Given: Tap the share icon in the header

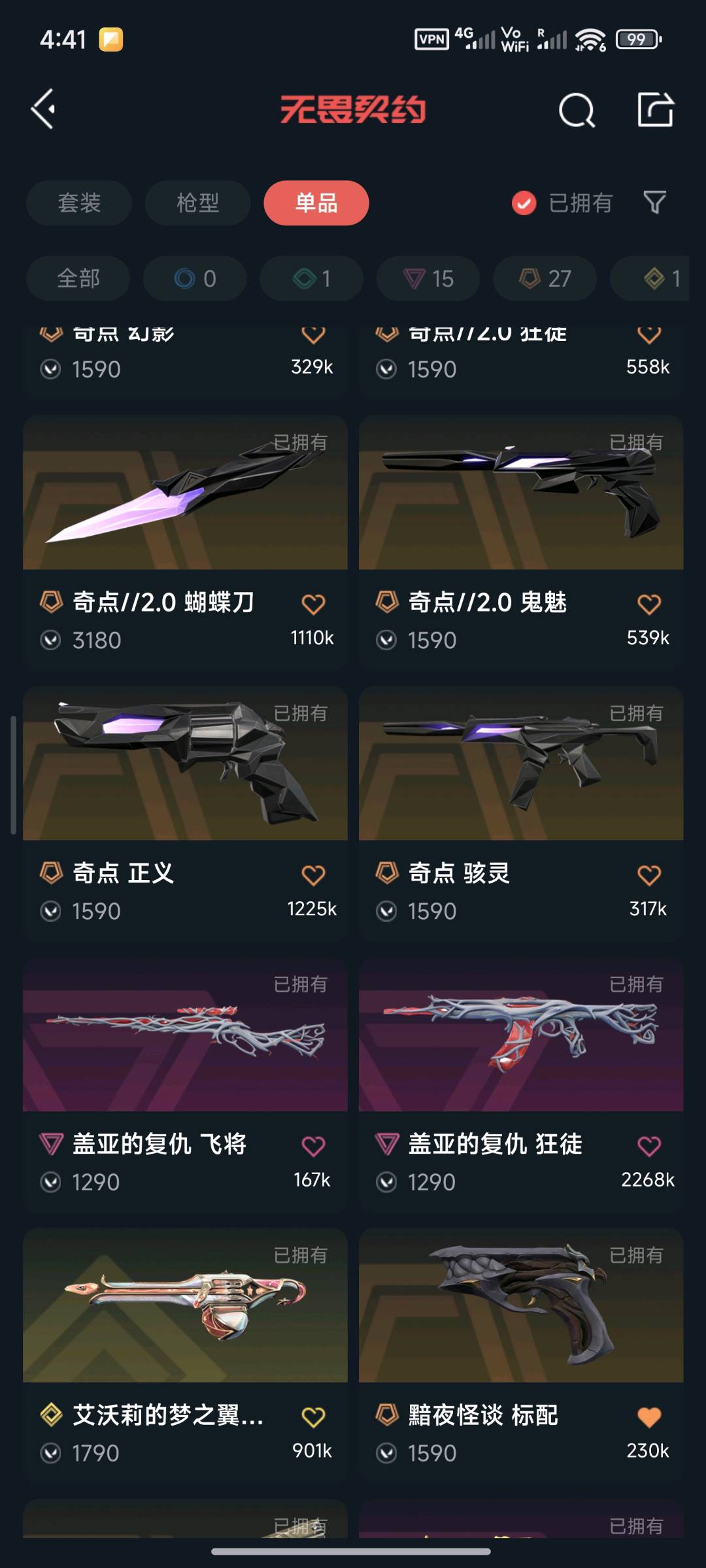Looking at the screenshot, I should (656, 109).
